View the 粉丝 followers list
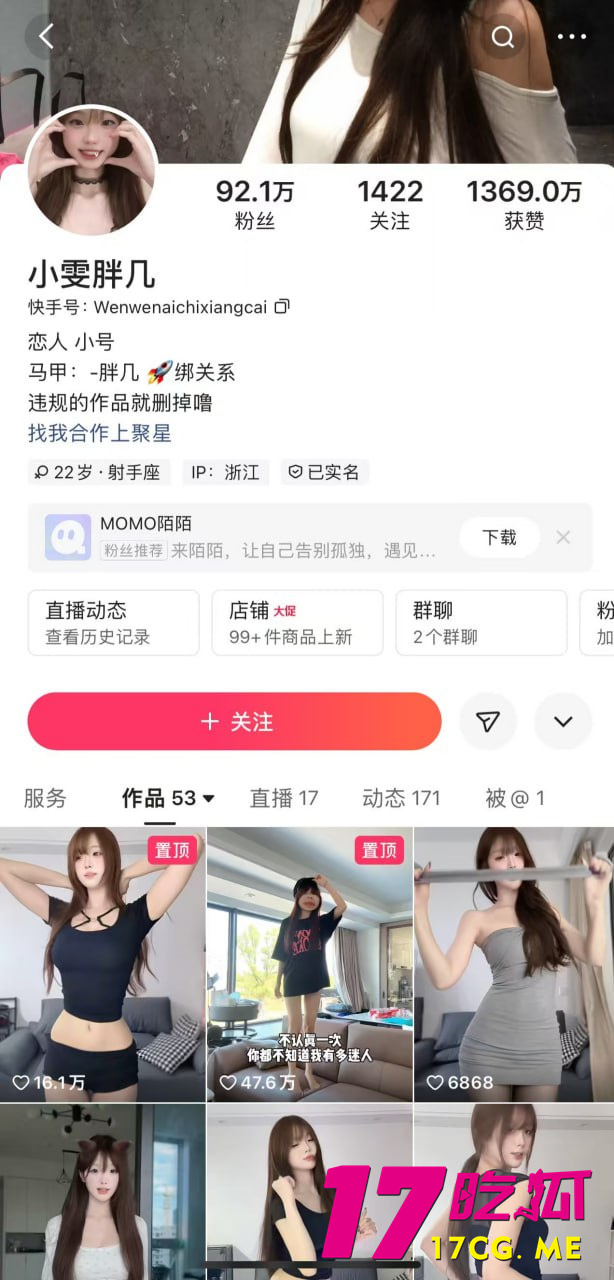Viewport: 614px width, 1280px height. (255, 204)
